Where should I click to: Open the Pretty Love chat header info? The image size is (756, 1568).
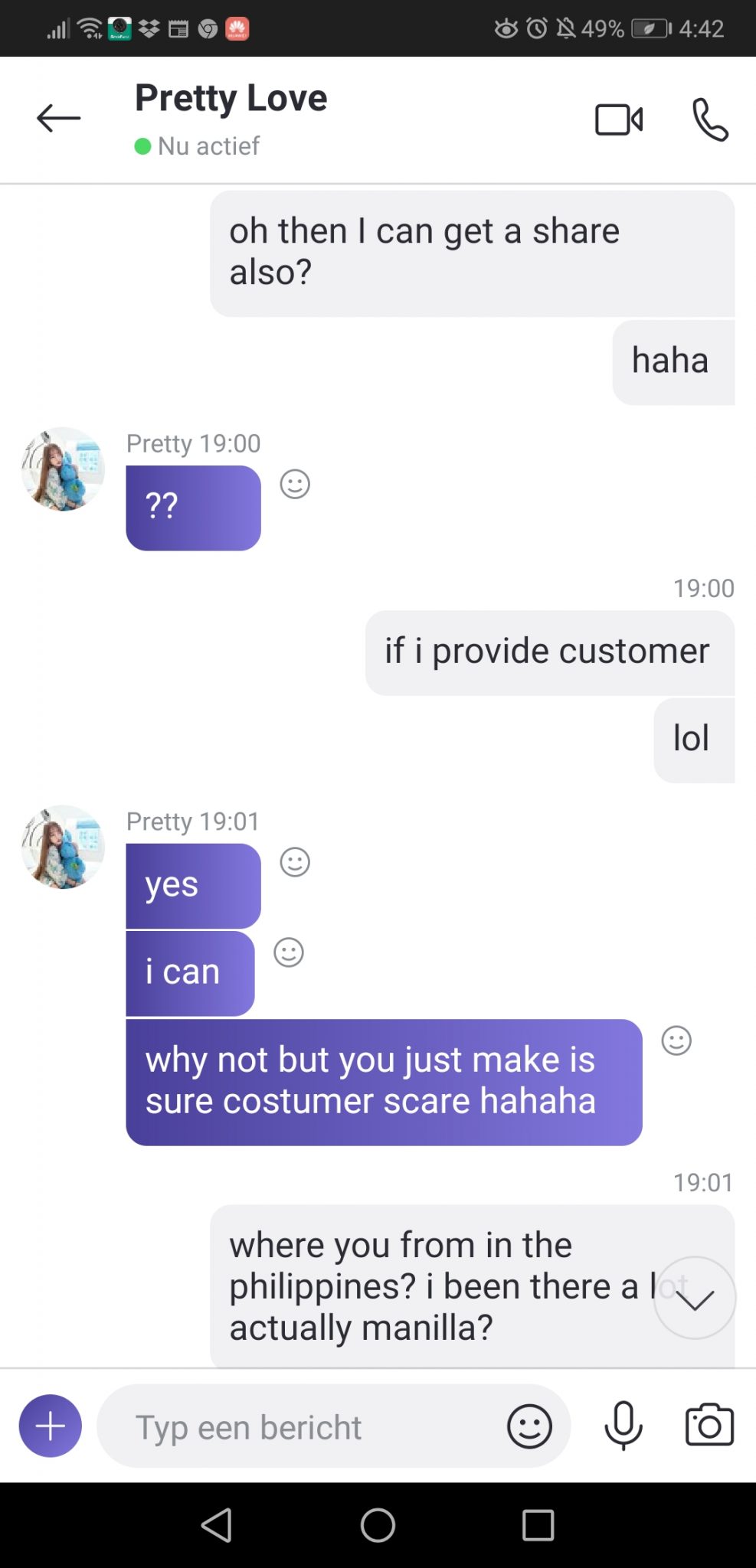231,118
